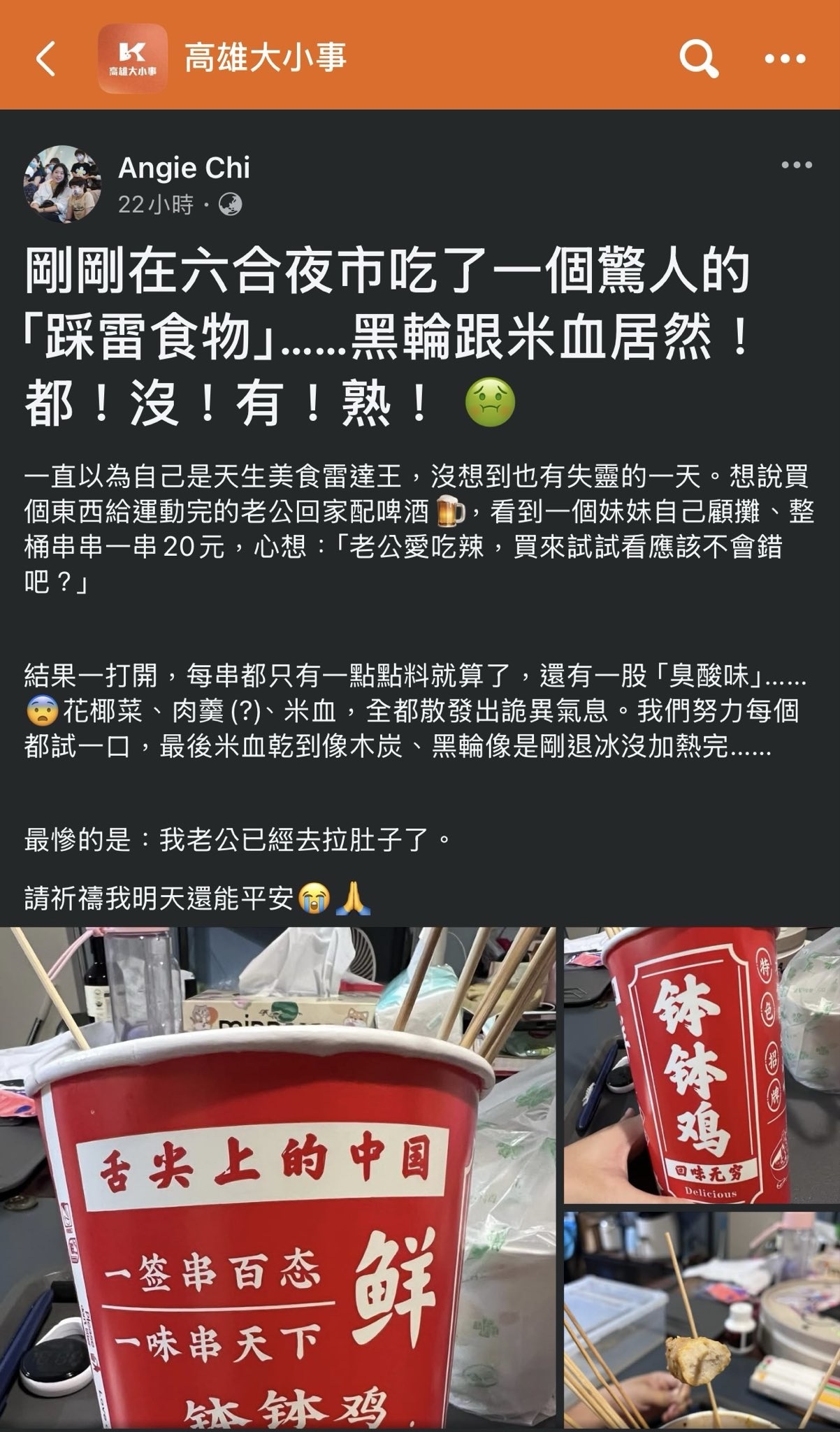840x1432 pixels.
Task: View Angie Chi's profile picture
Action: (62, 185)
